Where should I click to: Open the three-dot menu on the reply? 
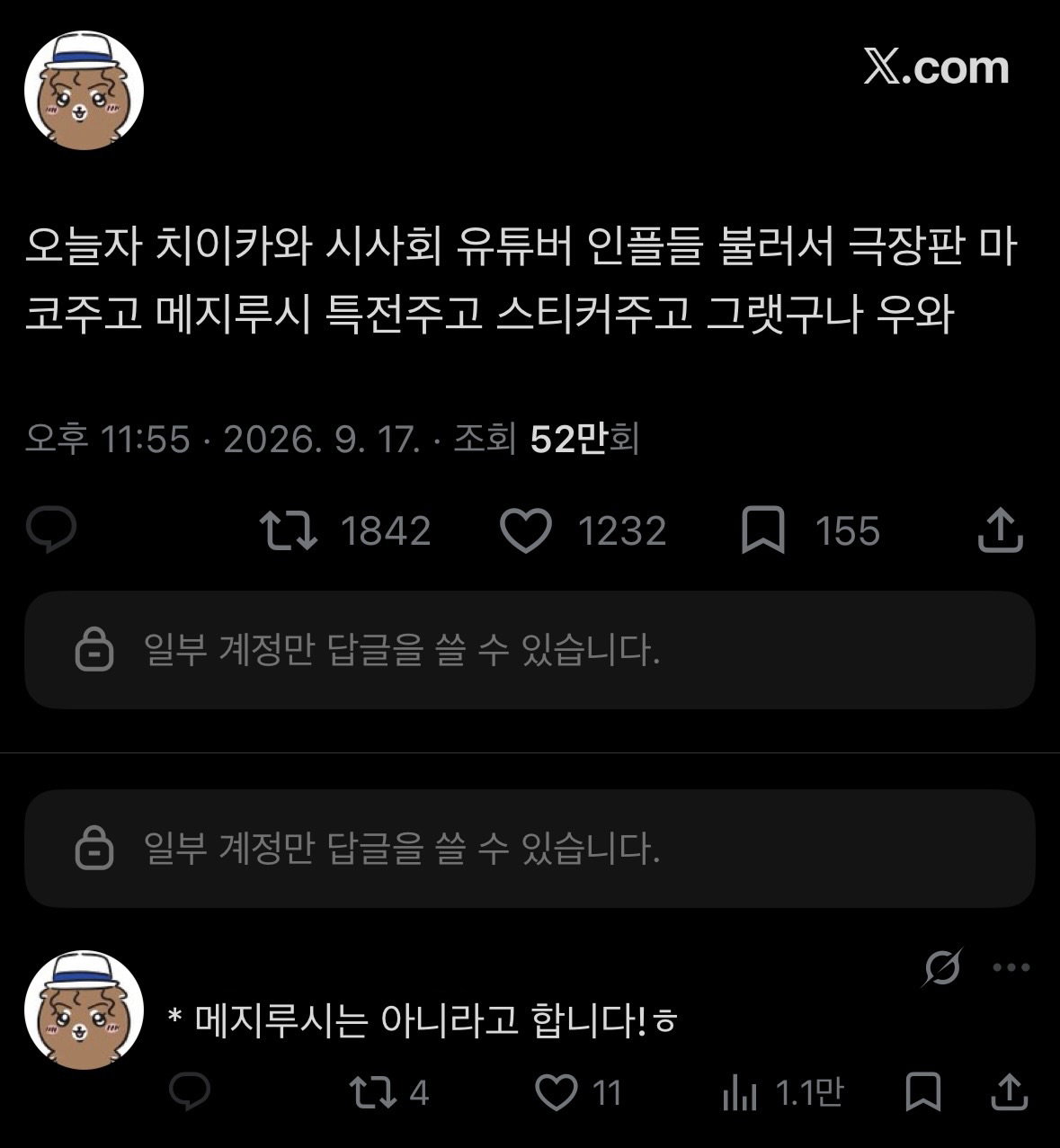pyautogui.click(x=1011, y=968)
